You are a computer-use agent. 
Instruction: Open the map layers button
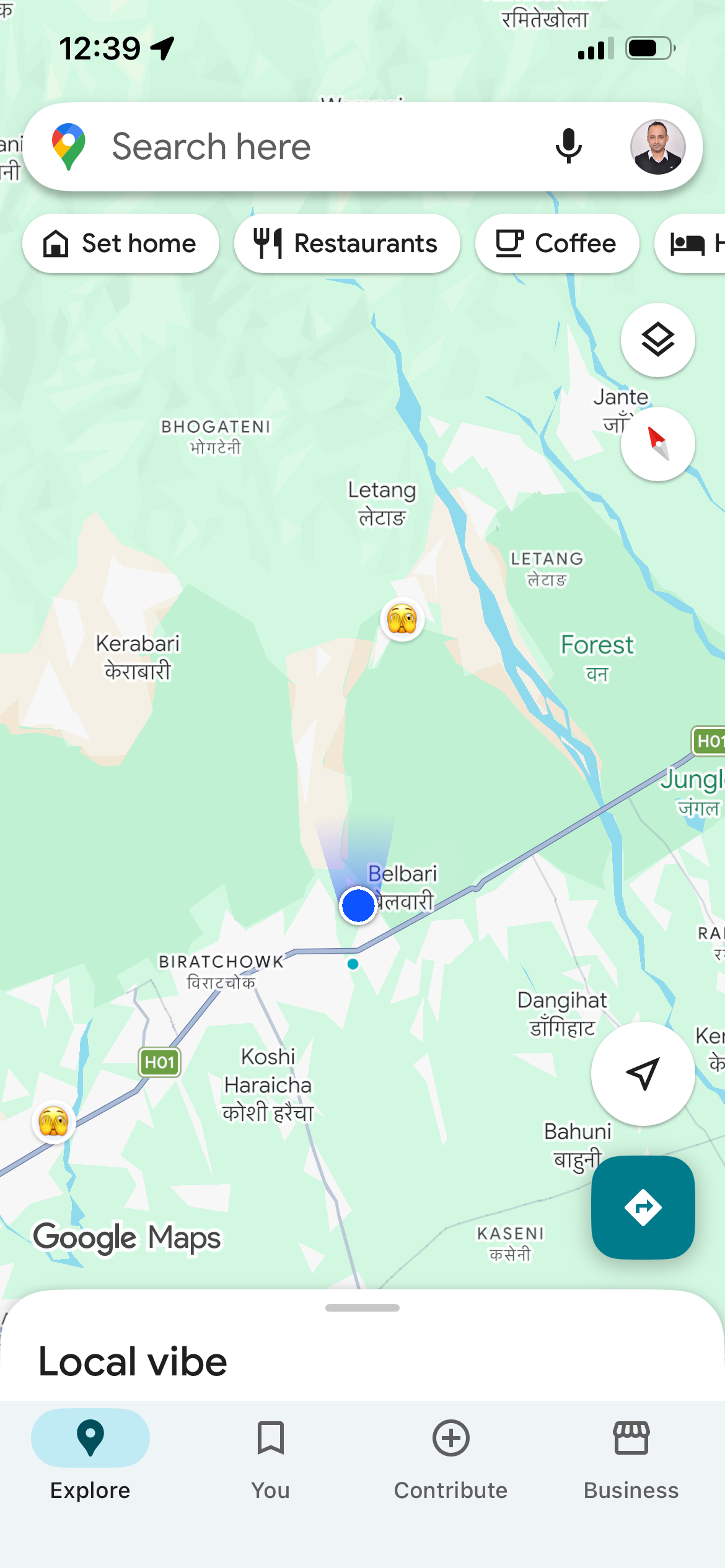click(657, 340)
